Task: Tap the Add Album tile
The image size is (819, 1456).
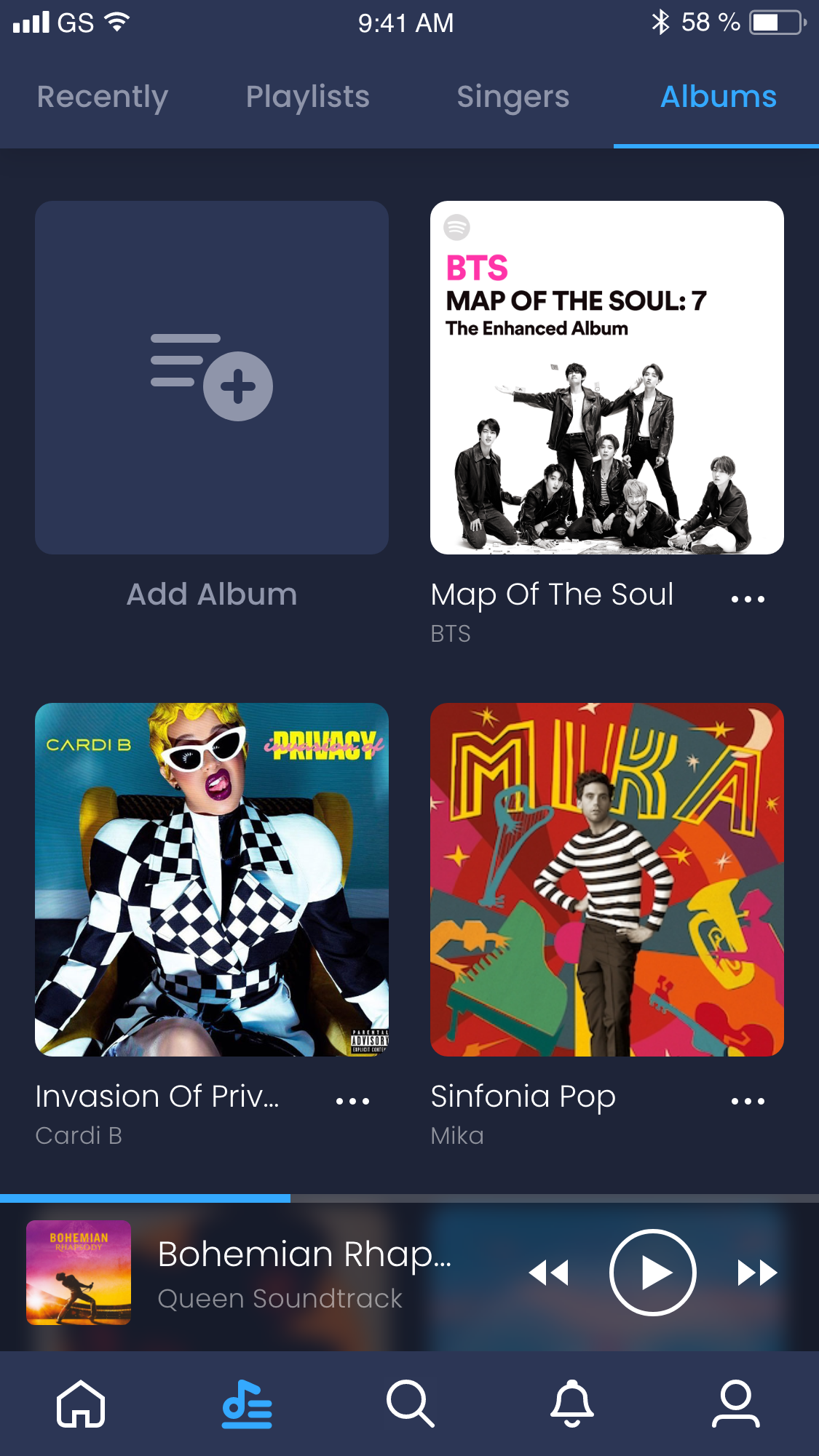Action: (x=212, y=378)
